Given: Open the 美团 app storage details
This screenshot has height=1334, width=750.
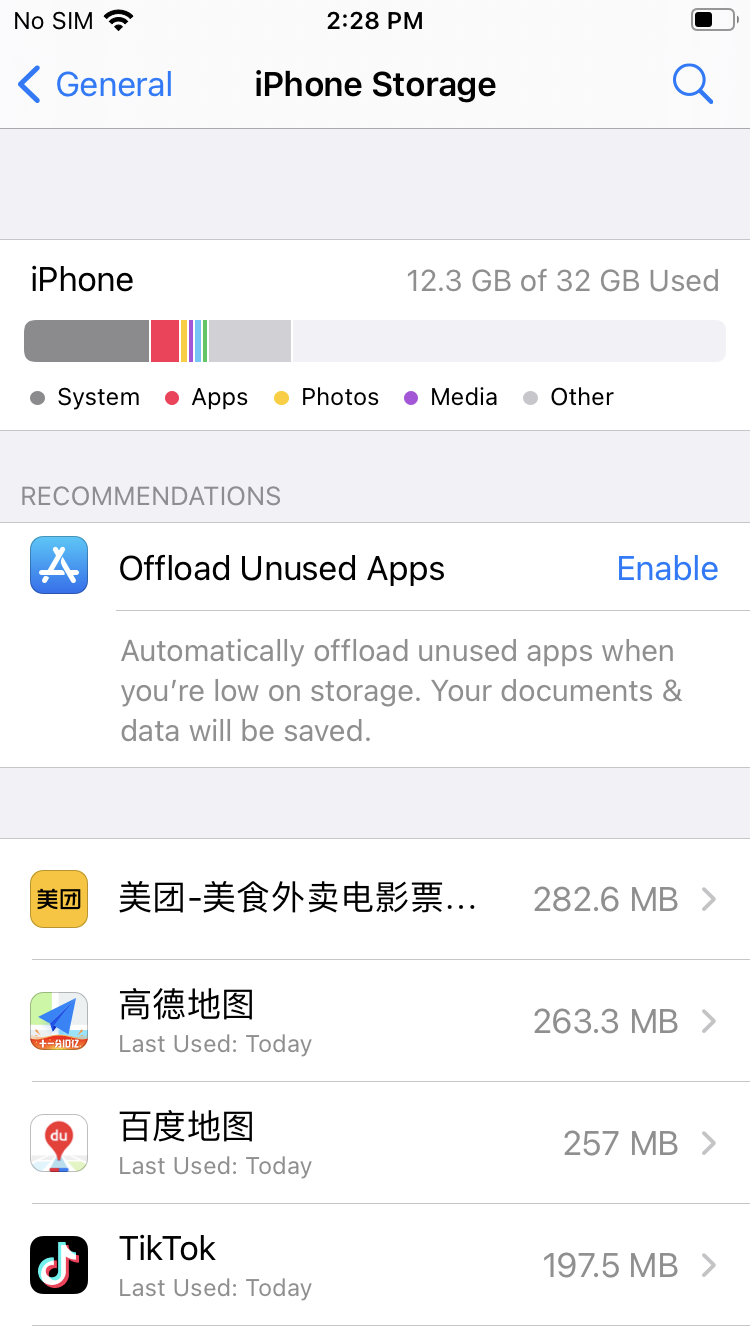Looking at the screenshot, I should pos(375,899).
